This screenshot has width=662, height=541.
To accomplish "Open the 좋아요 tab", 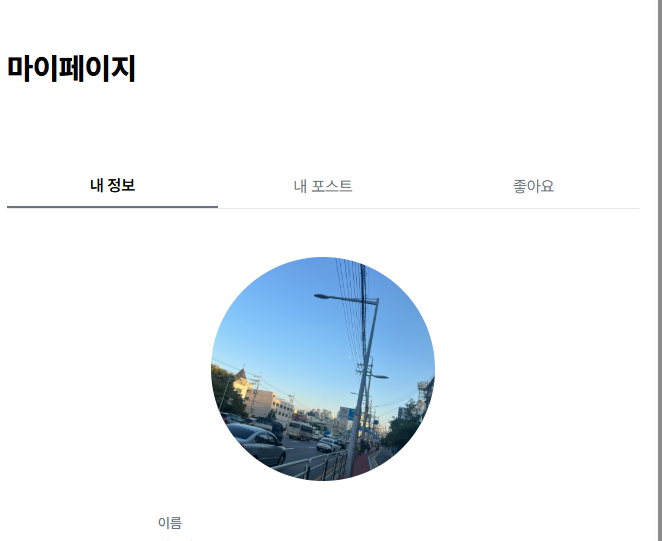I will [x=533, y=186].
